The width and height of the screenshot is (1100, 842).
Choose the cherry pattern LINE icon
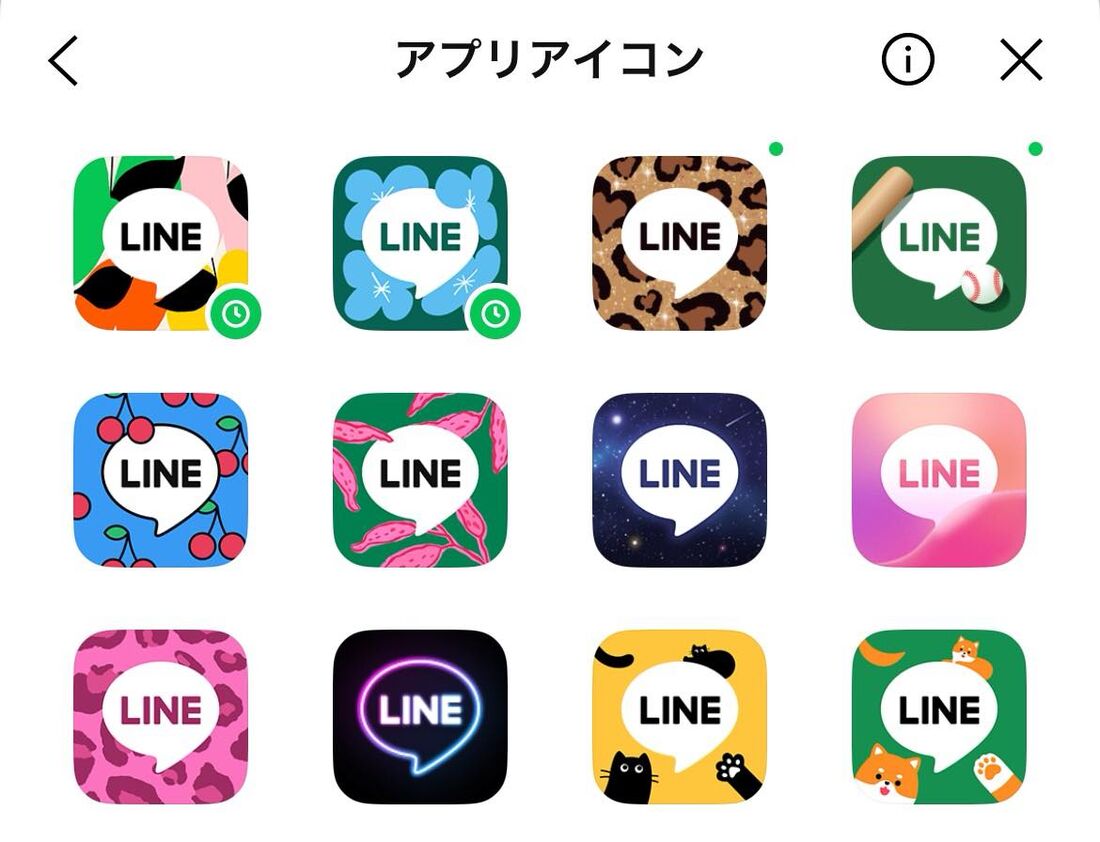click(160, 479)
